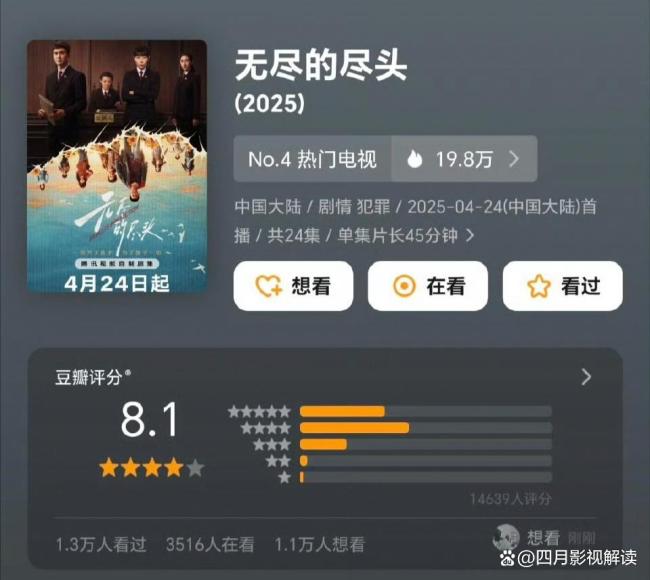The height and width of the screenshot is (580, 650).
Task: Open the 豆瓣评分 rating details card
Action: point(586,377)
